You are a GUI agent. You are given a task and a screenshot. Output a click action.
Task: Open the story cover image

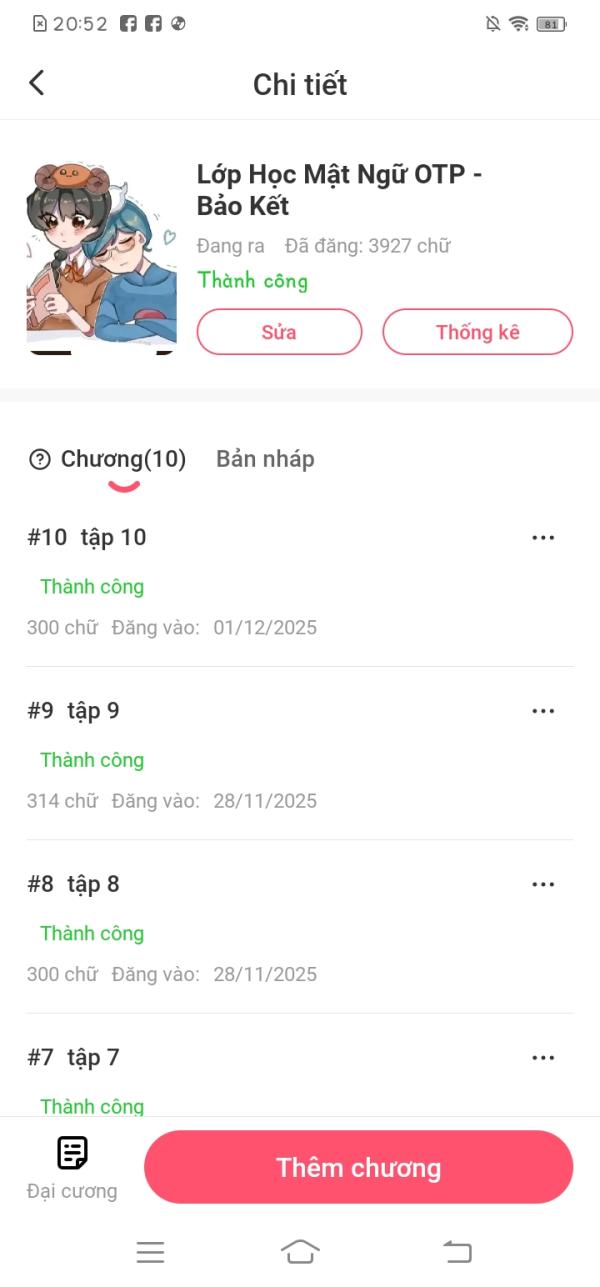pos(101,257)
